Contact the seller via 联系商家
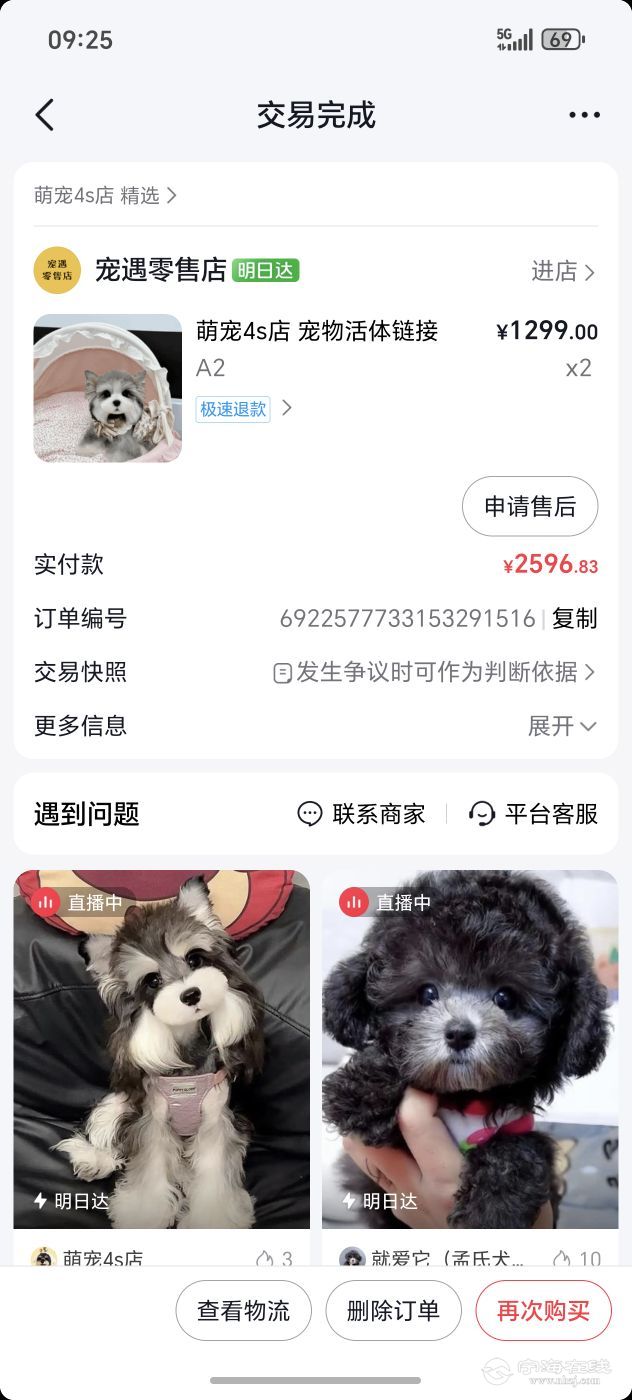This screenshot has width=632, height=1400. tap(362, 814)
